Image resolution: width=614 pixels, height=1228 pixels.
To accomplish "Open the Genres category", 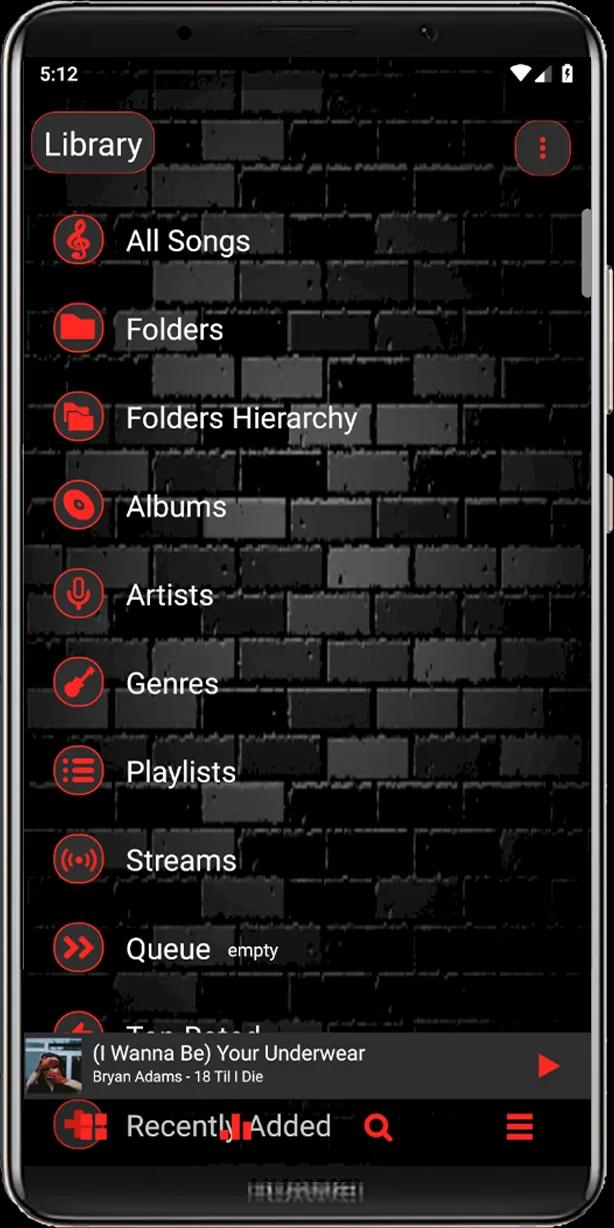I will pos(172,684).
